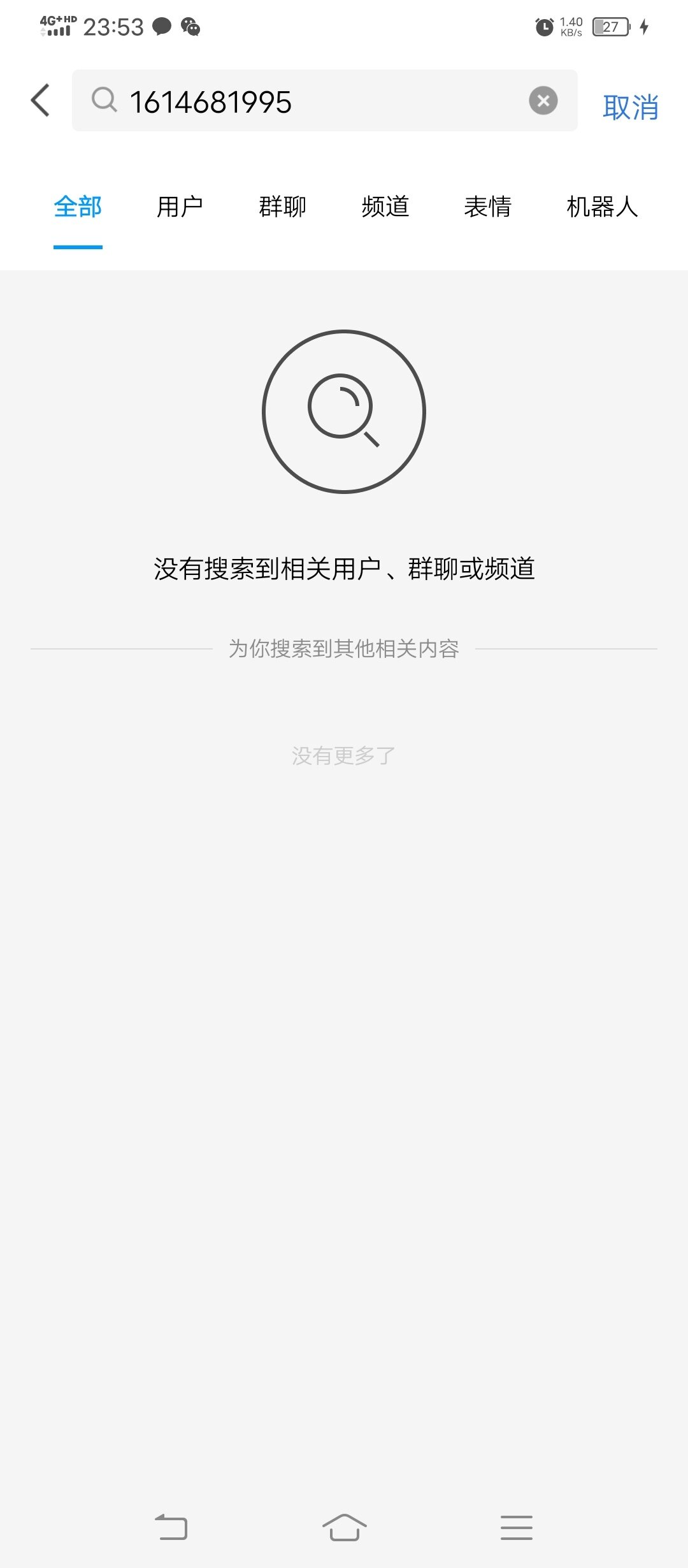Switch to the 用户 tab
Image resolution: width=688 pixels, height=1568 pixels.
point(180,207)
